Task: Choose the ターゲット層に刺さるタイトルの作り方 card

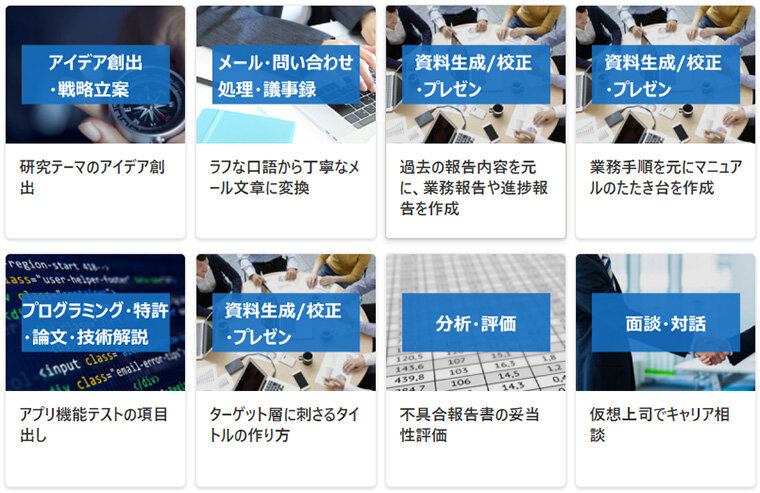Action: pos(285,424)
